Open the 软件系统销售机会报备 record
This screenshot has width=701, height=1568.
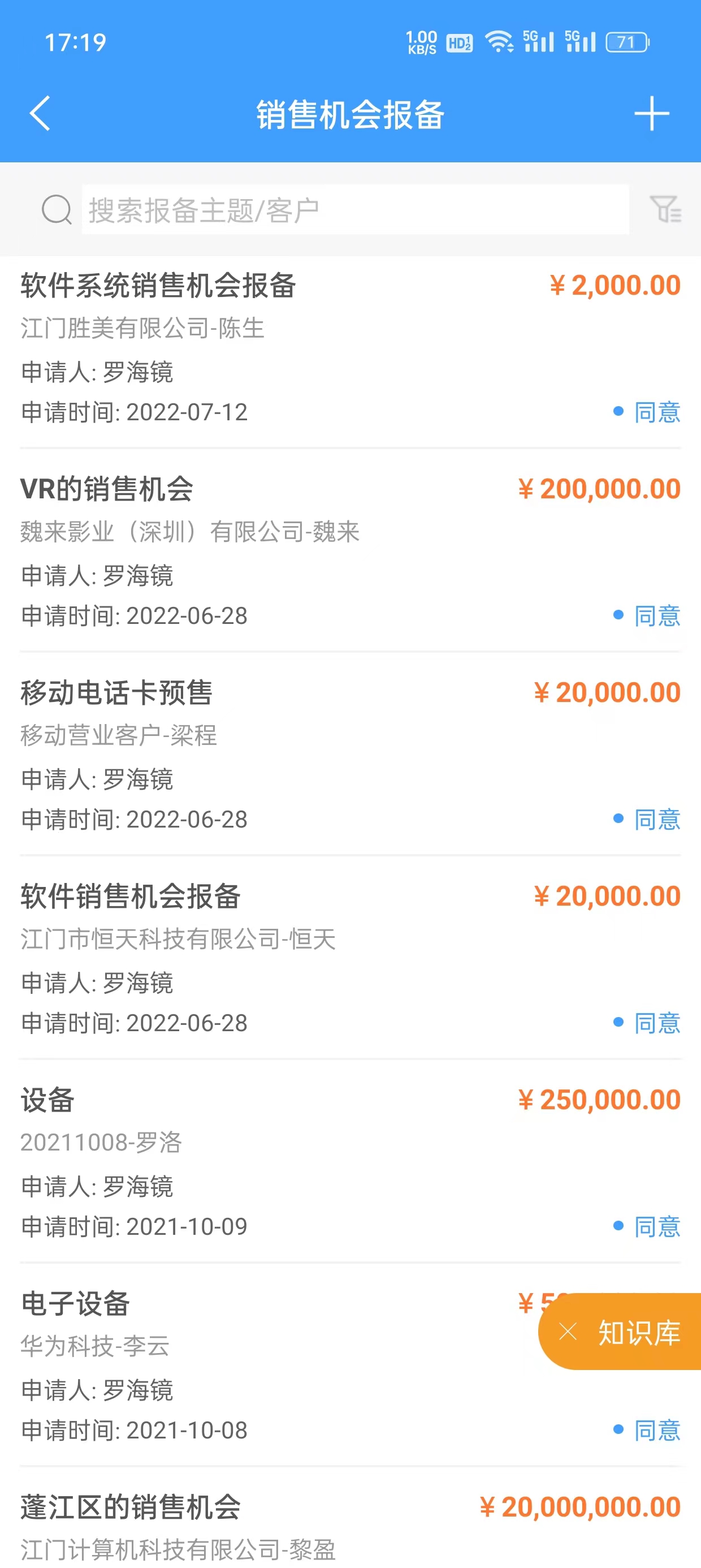[350, 352]
